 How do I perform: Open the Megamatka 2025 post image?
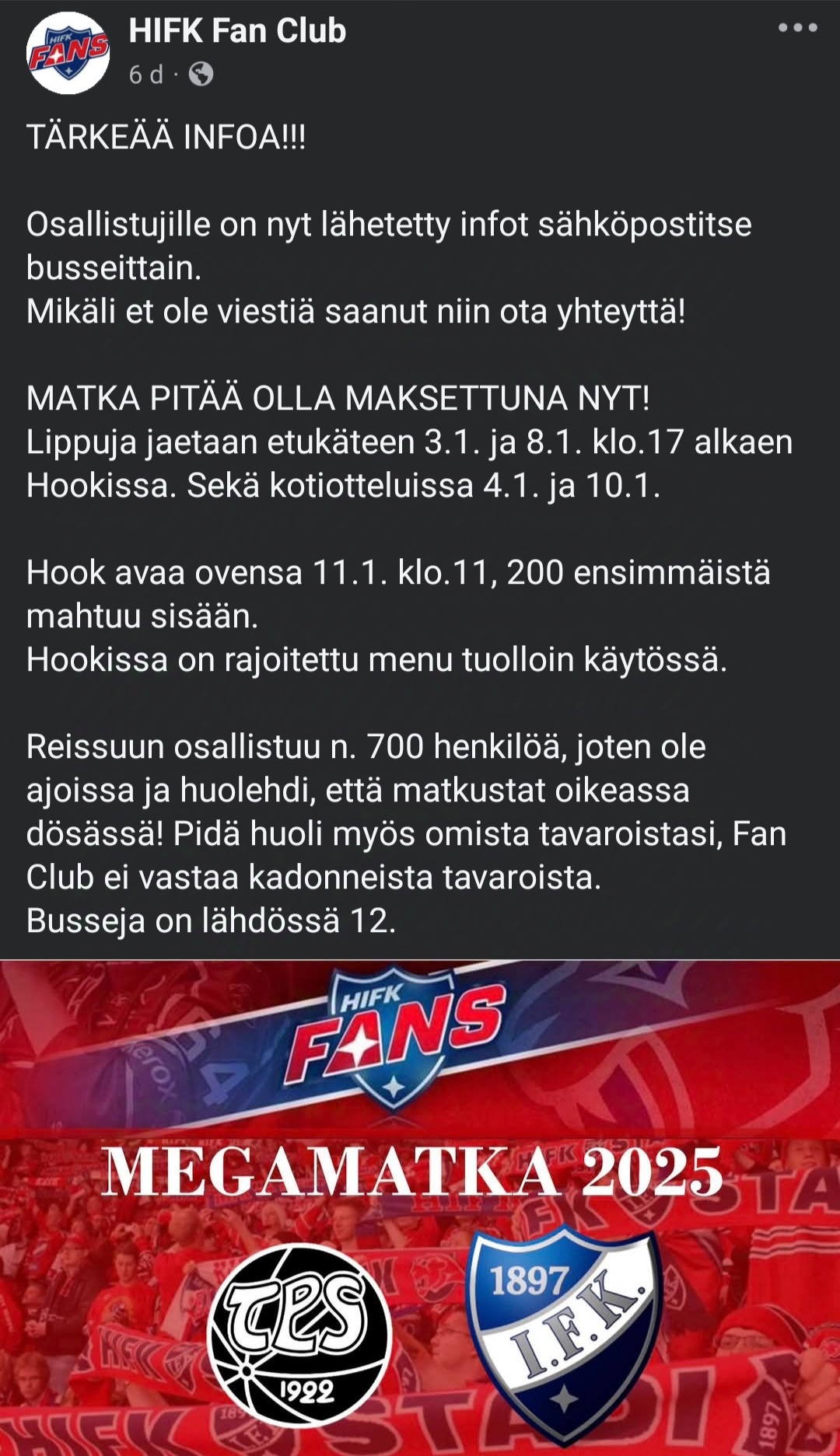[420, 1207]
